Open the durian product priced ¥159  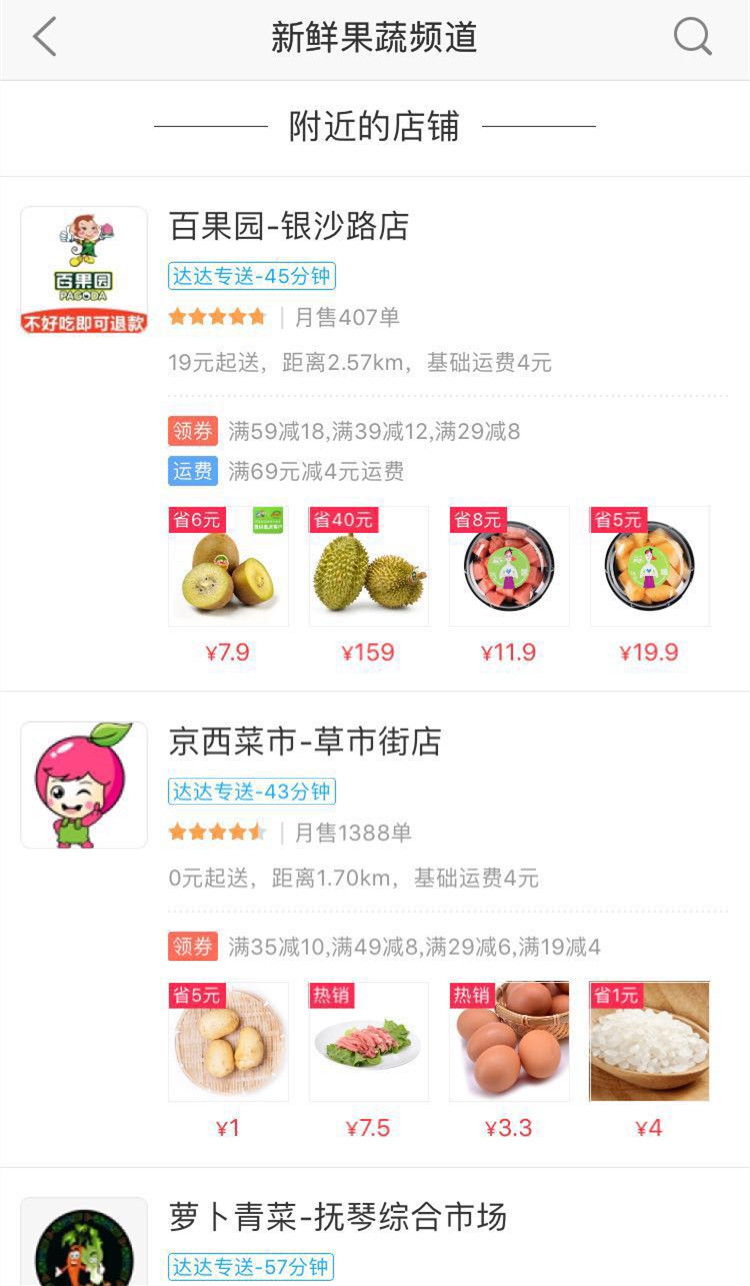(368, 567)
